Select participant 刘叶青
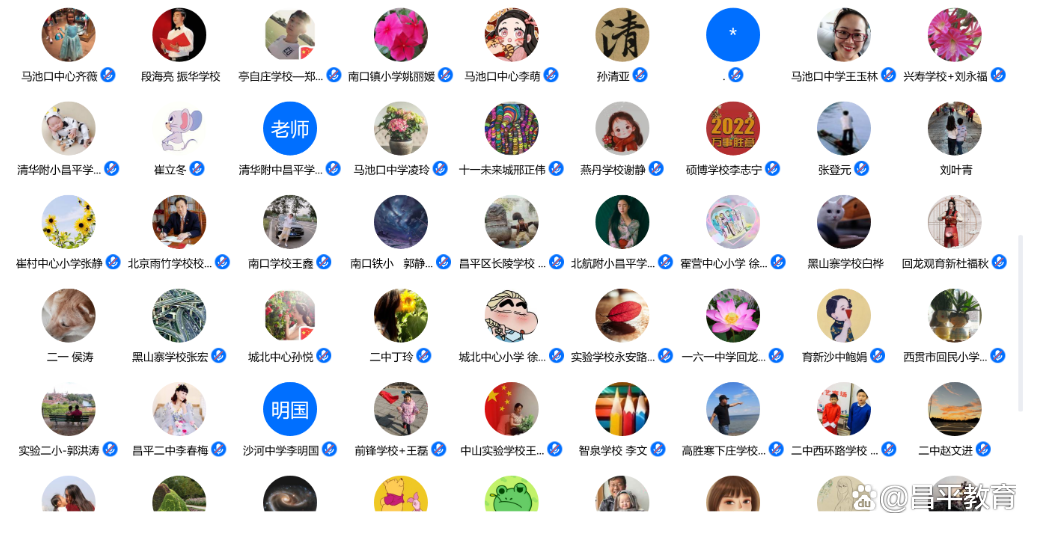Image resolution: width=1037 pixels, height=534 pixels. tap(954, 129)
